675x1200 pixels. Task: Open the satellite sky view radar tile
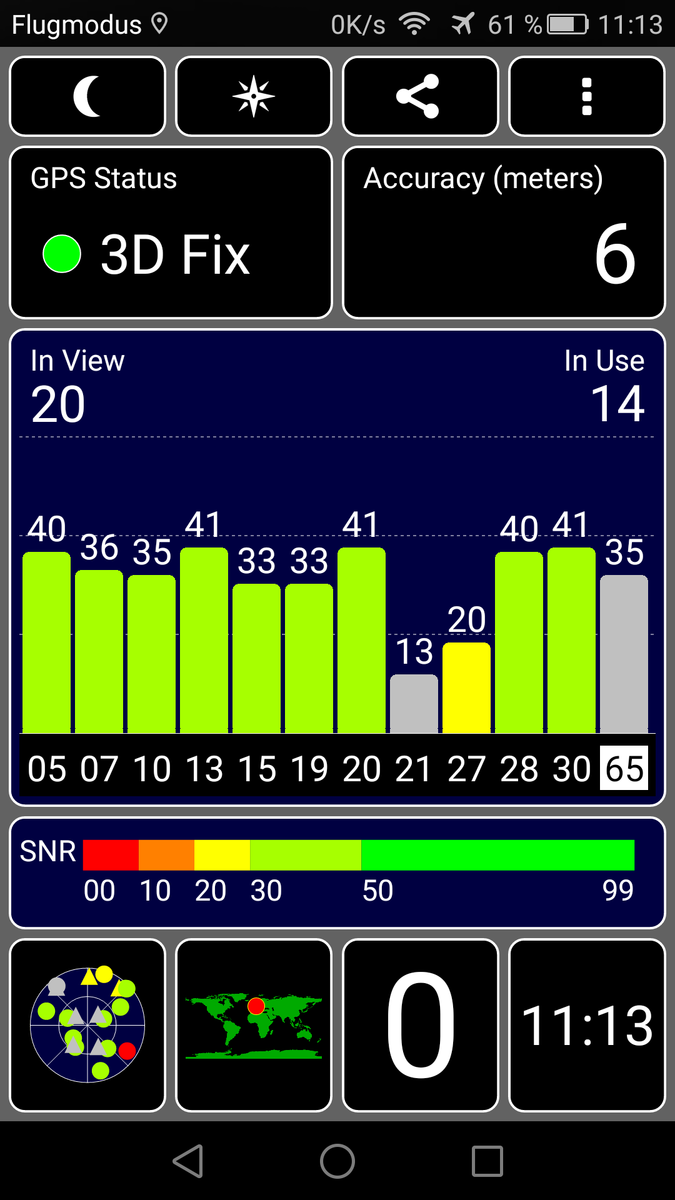pos(88,1025)
